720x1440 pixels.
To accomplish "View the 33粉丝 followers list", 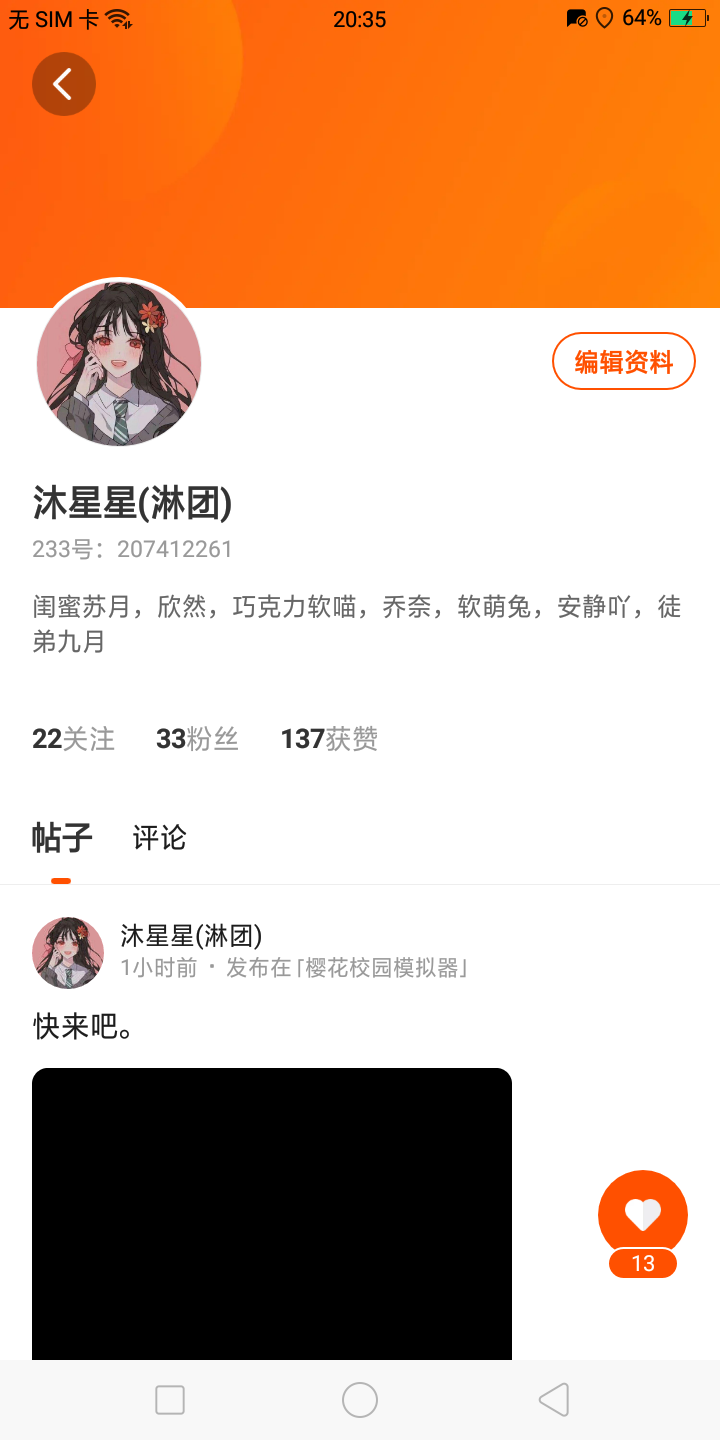I will tap(197, 739).
